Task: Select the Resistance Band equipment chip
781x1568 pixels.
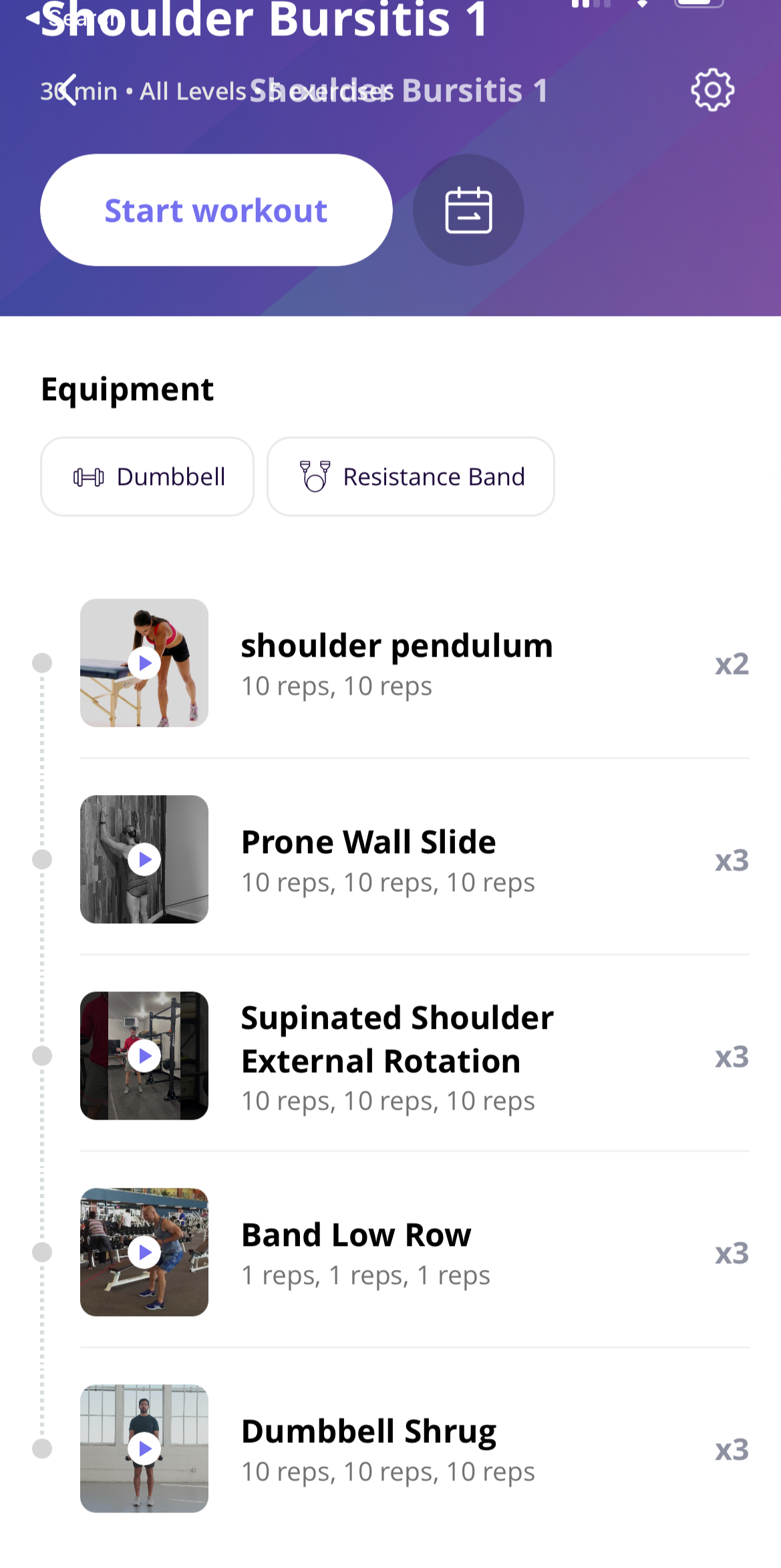Action: coord(410,477)
